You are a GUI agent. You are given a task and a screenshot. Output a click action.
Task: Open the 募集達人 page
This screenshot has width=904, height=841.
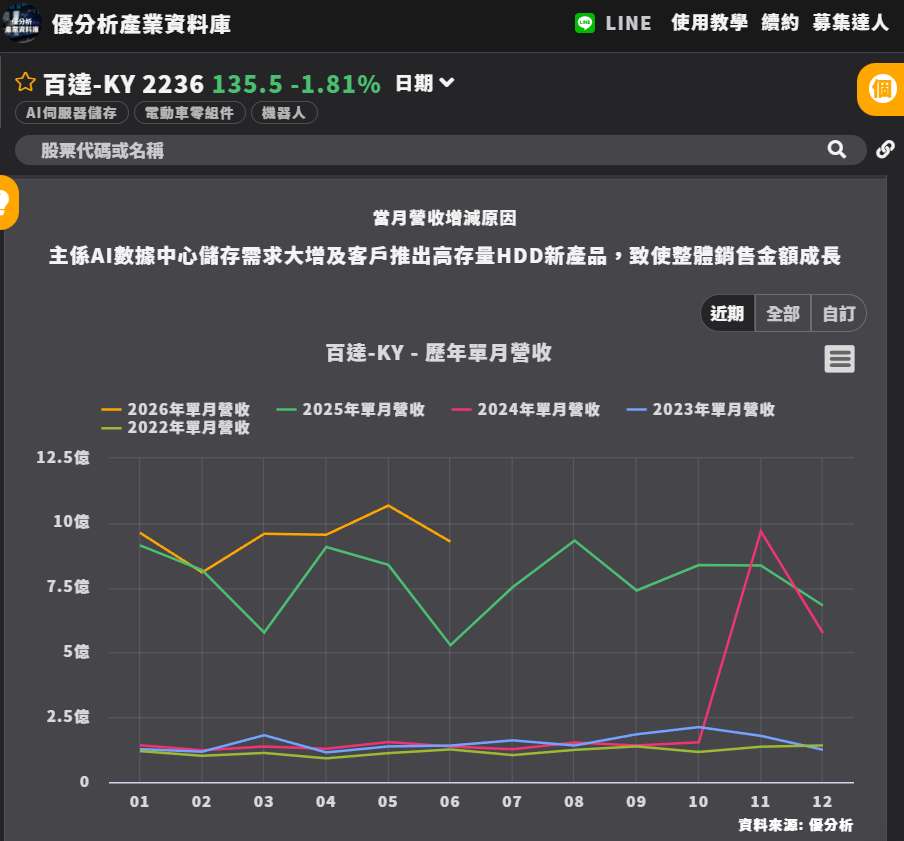click(850, 23)
